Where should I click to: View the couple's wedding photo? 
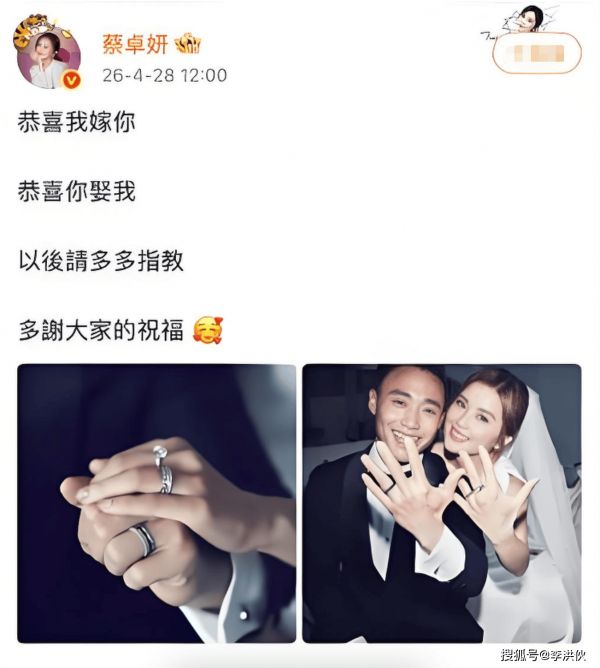441,502
